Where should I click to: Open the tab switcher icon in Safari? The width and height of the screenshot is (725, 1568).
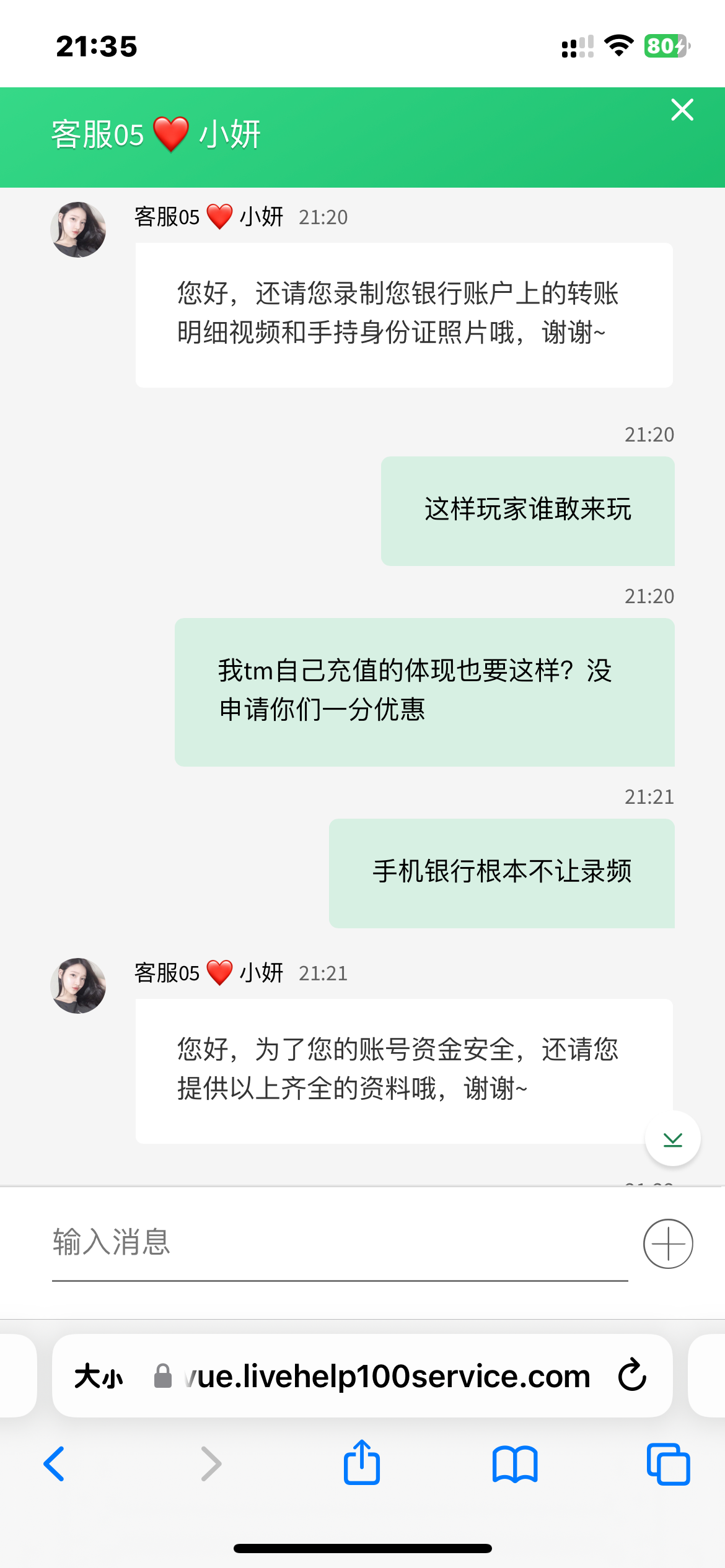(x=669, y=1463)
